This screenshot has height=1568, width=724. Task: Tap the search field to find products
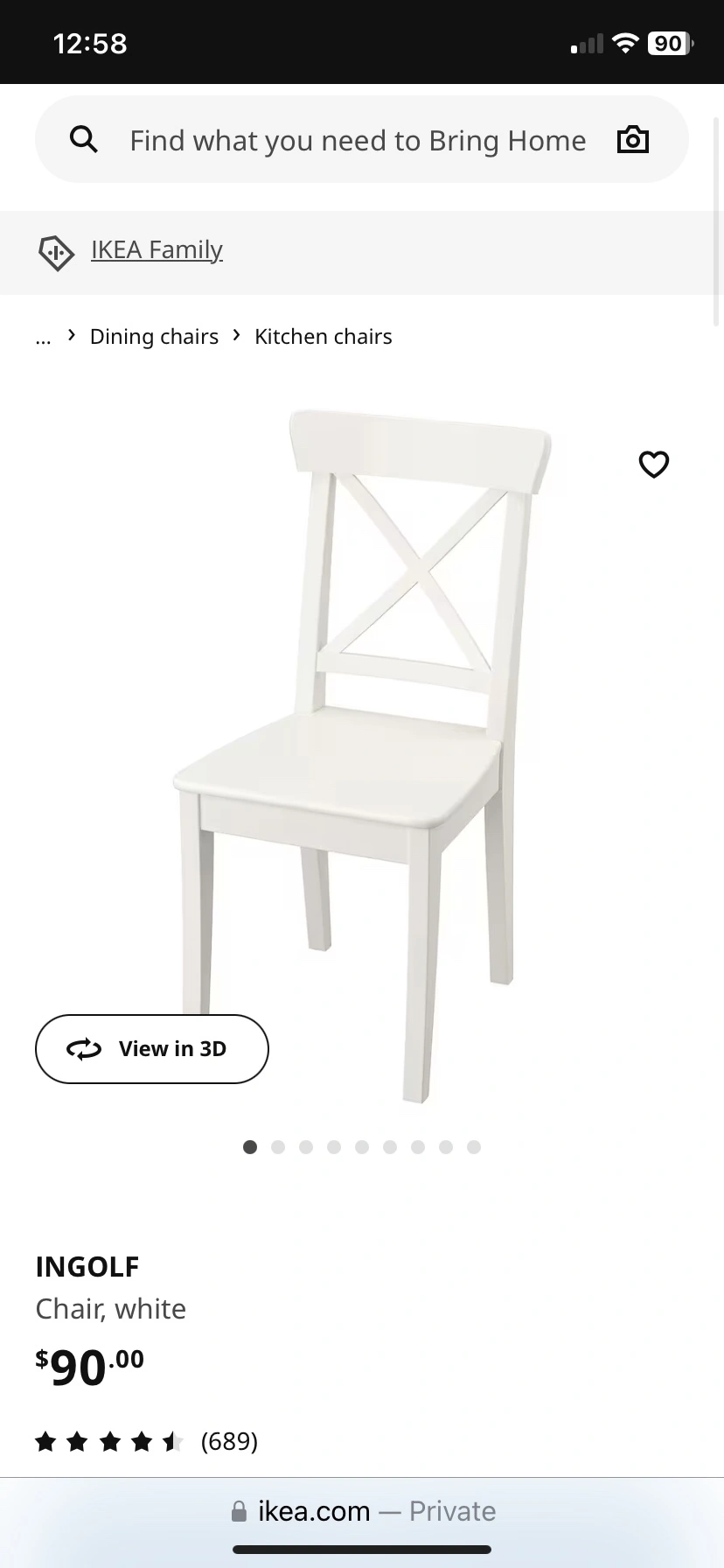coord(357,140)
